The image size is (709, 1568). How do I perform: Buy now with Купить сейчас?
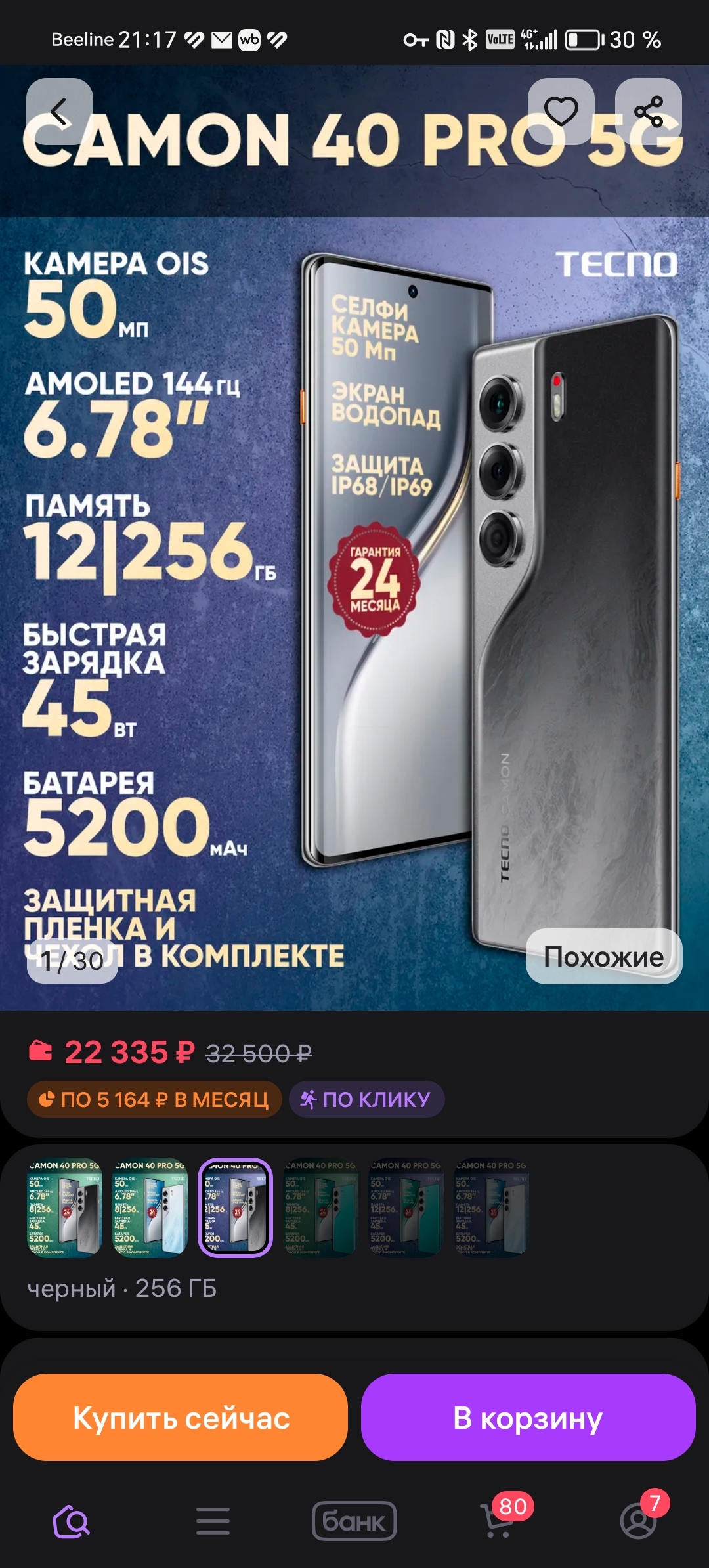[181, 1418]
